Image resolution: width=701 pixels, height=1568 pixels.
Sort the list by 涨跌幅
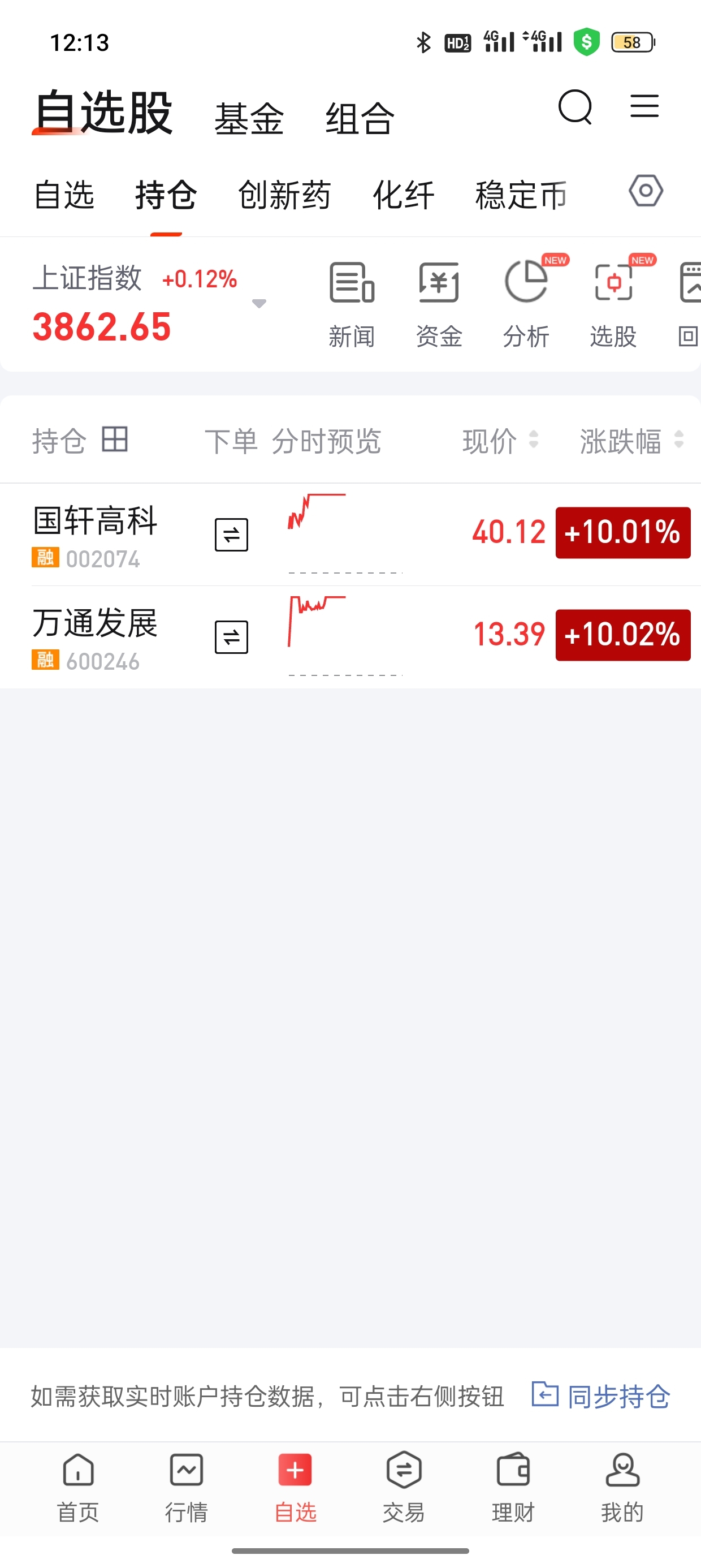click(631, 441)
